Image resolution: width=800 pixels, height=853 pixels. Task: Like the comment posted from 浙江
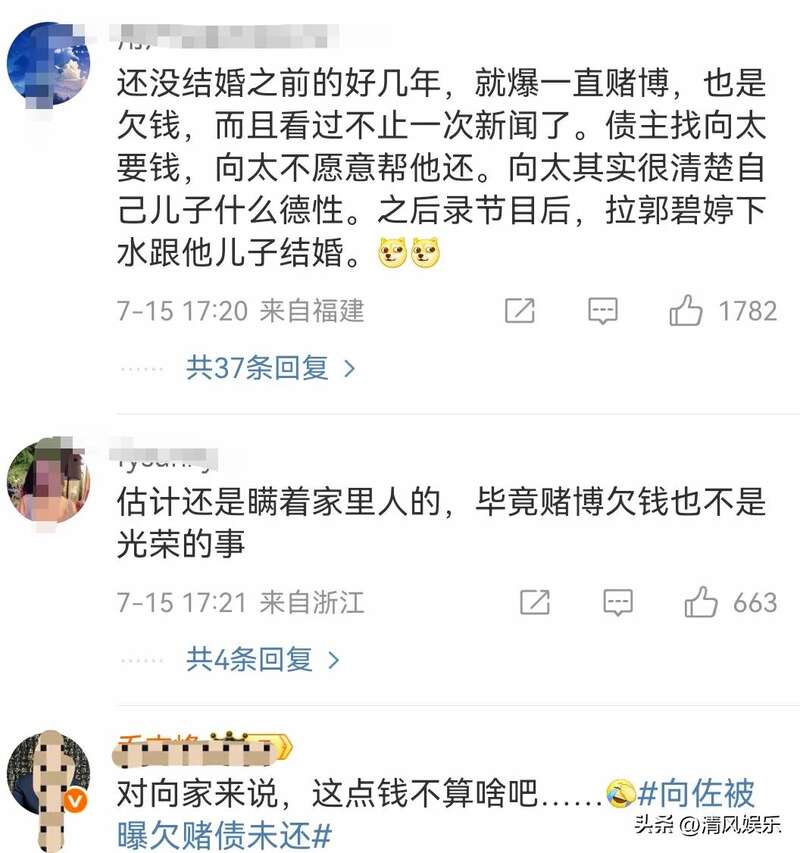[701, 602]
